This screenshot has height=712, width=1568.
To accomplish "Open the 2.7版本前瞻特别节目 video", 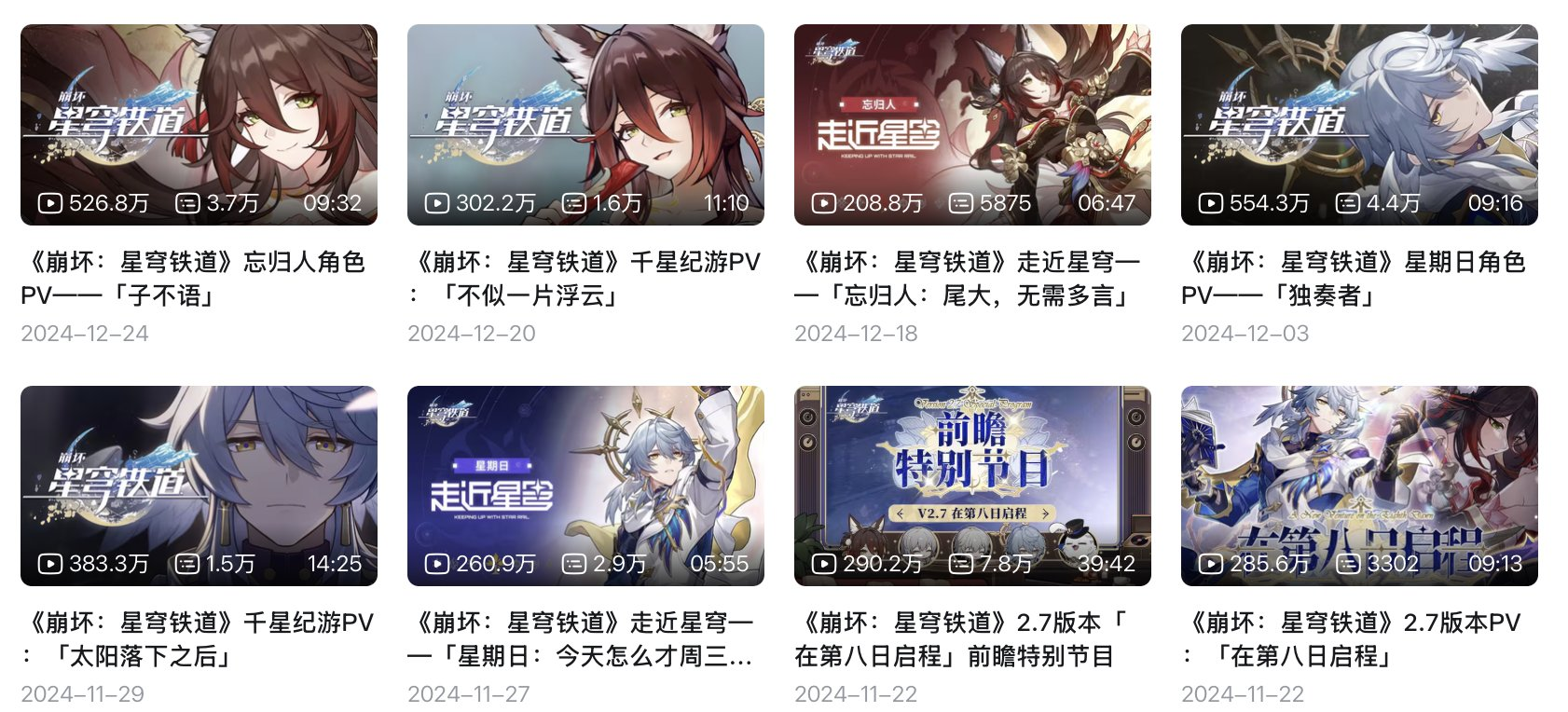I will click(972, 486).
